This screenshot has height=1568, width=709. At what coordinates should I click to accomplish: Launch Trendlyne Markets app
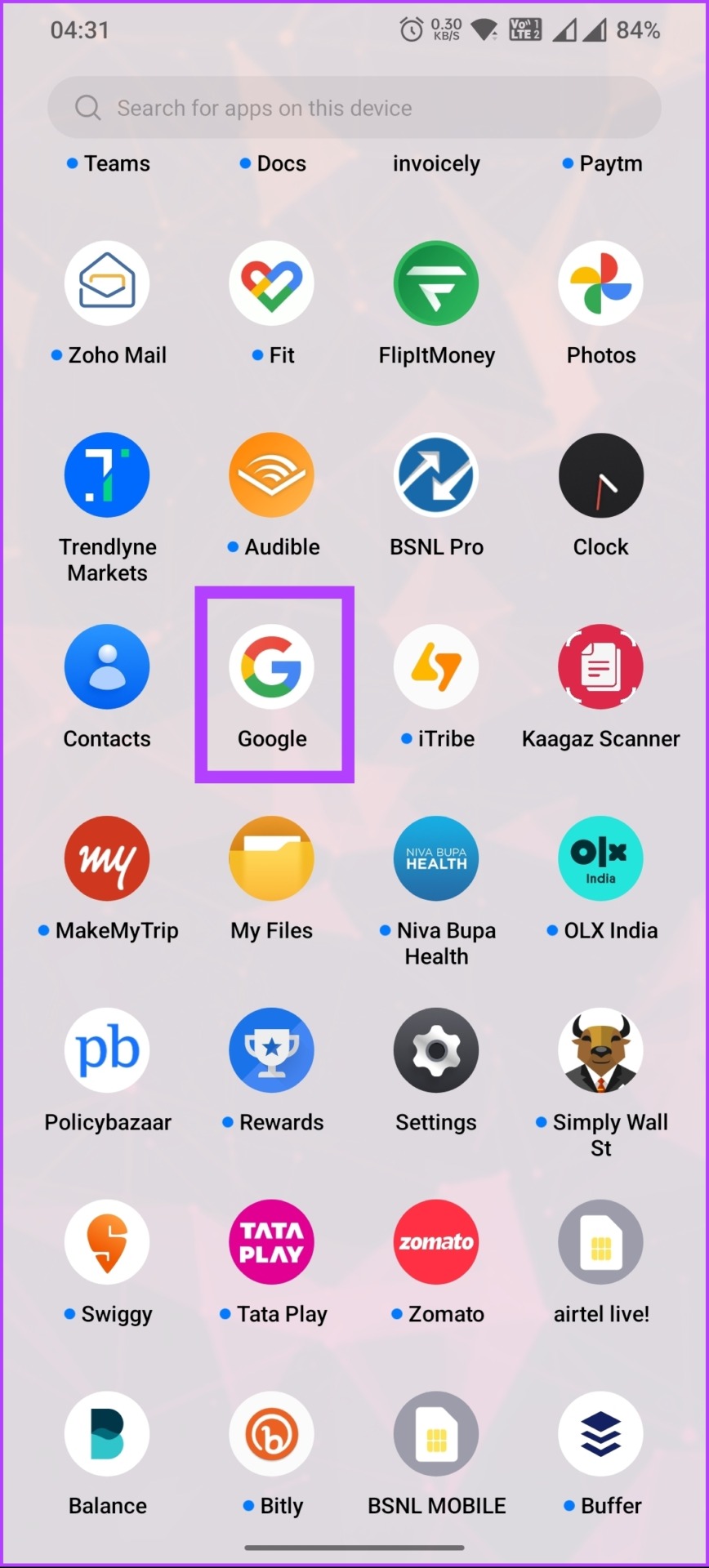(107, 475)
